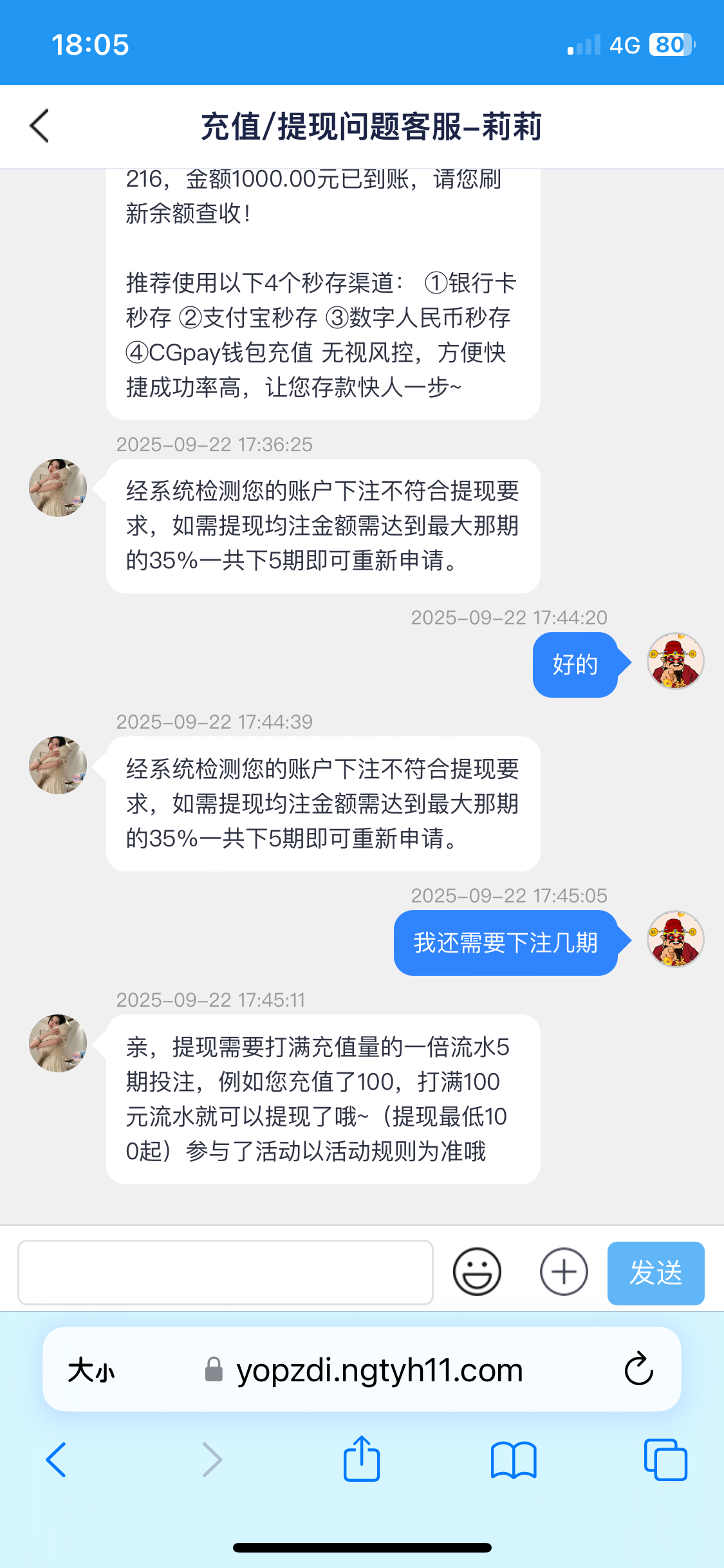Open the plus attachment menu

pyautogui.click(x=564, y=1272)
